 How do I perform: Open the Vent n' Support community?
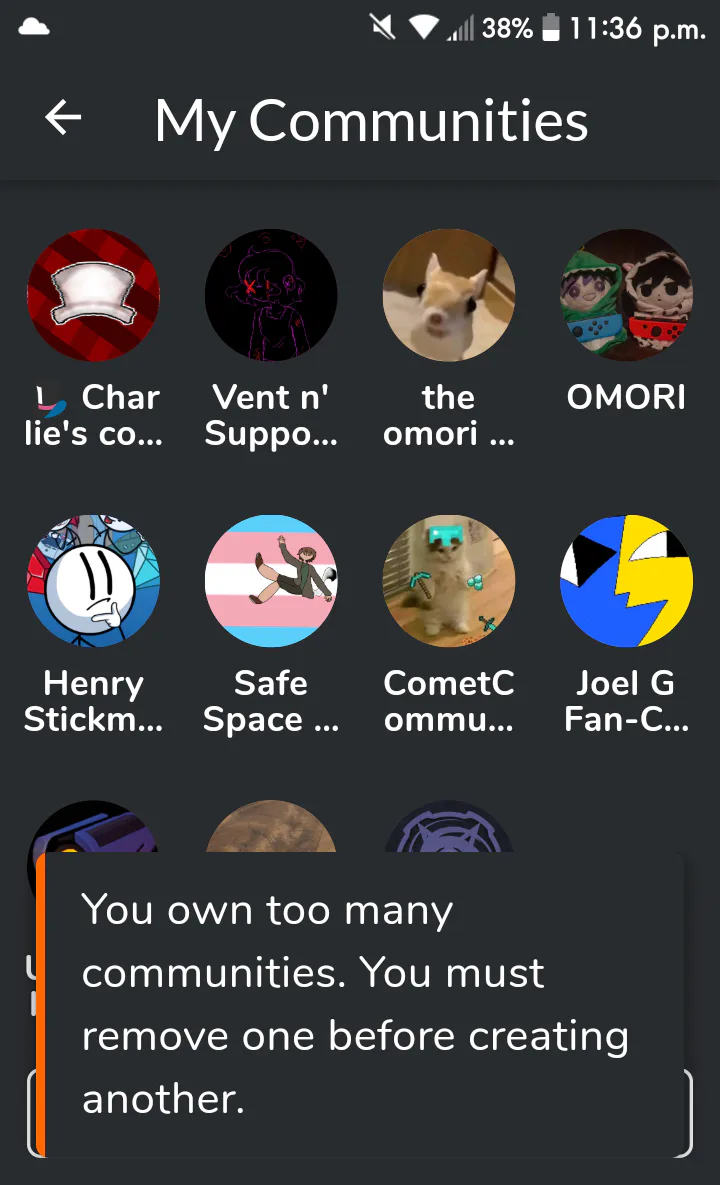[x=271, y=296]
